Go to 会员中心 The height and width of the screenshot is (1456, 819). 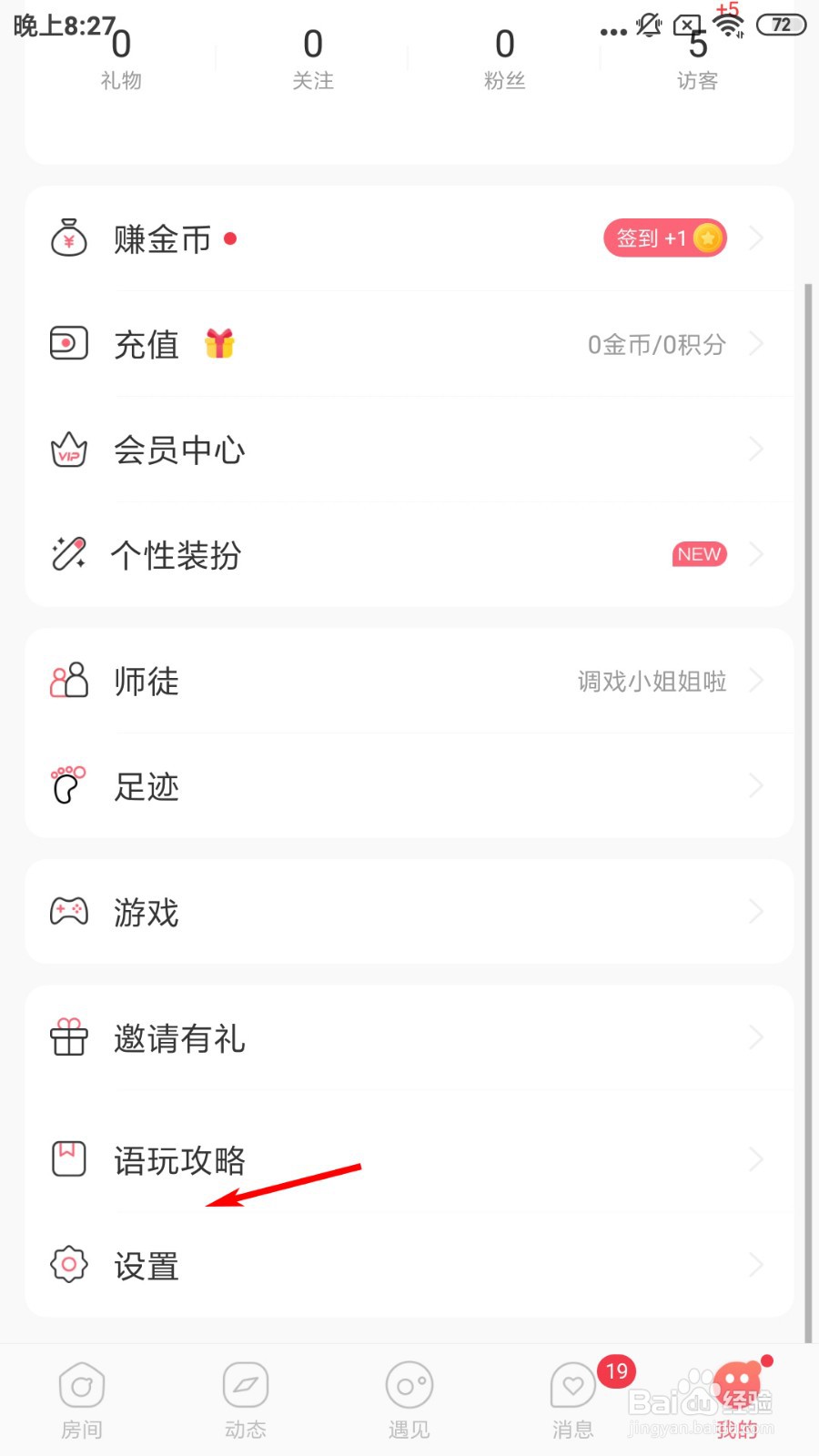pyautogui.click(x=409, y=450)
